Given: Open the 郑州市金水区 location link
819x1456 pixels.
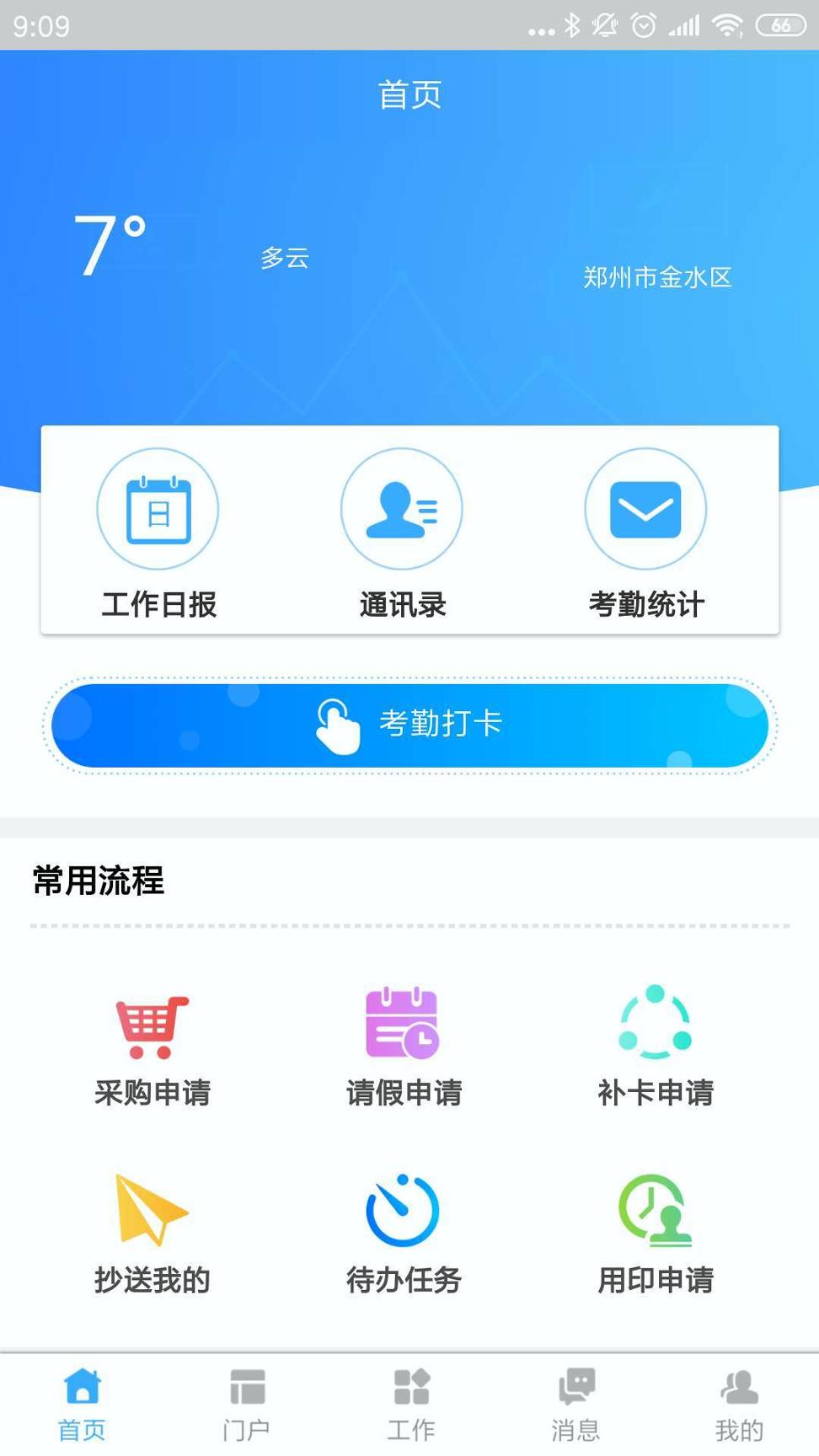Looking at the screenshot, I should pos(656,278).
